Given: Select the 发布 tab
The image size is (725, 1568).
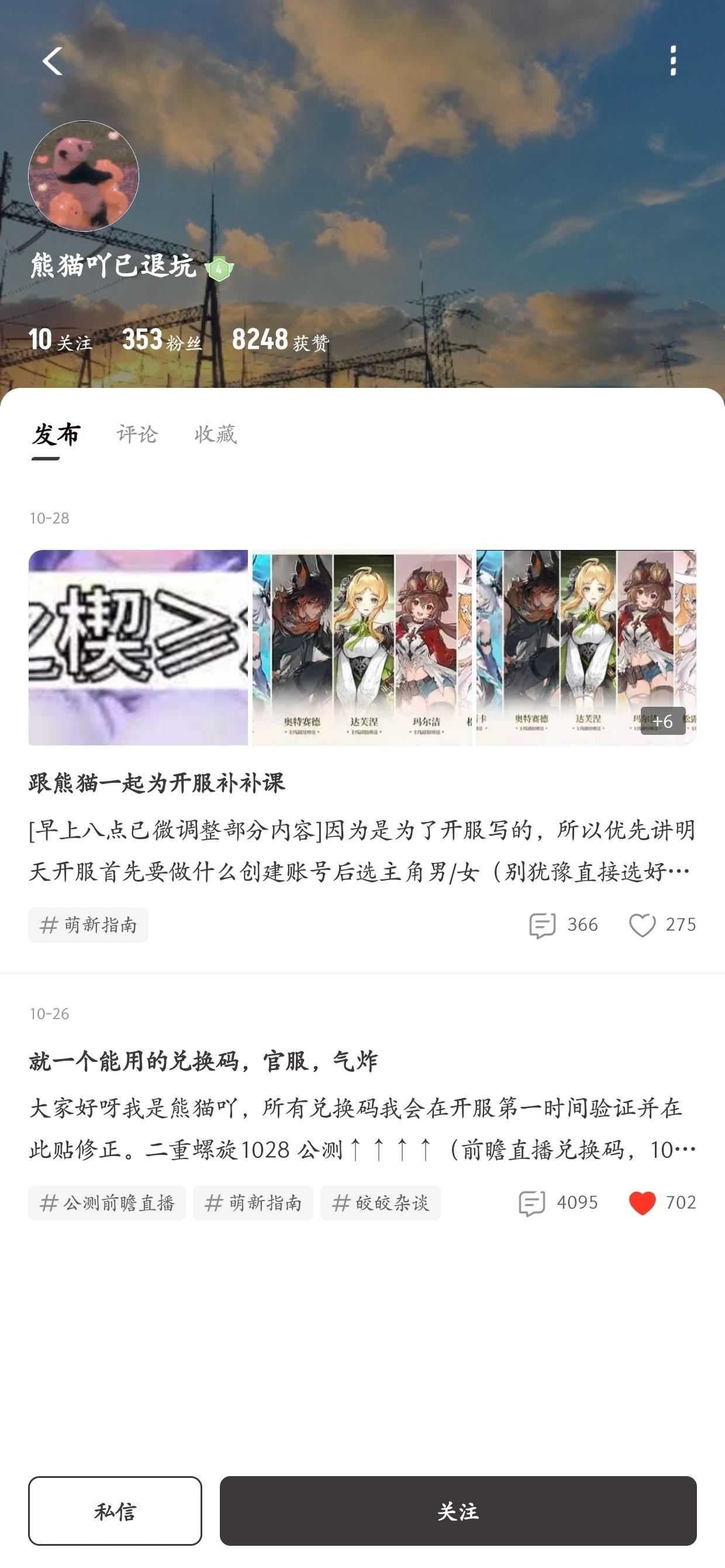Looking at the screenshot, I should [x=56, y=434].
